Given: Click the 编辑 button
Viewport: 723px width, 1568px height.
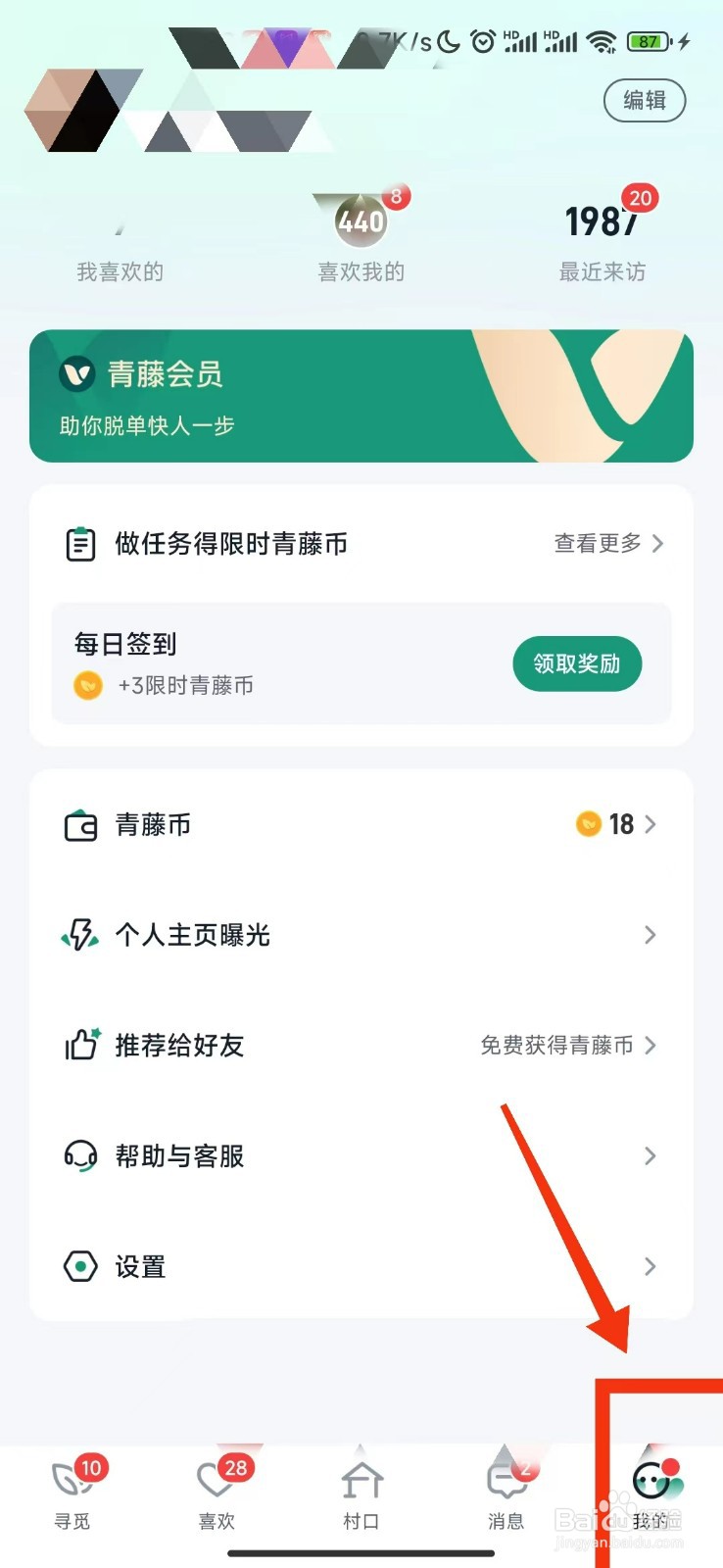Looking at the screenshot, I should pyautogui.click(x=644, y=101).
